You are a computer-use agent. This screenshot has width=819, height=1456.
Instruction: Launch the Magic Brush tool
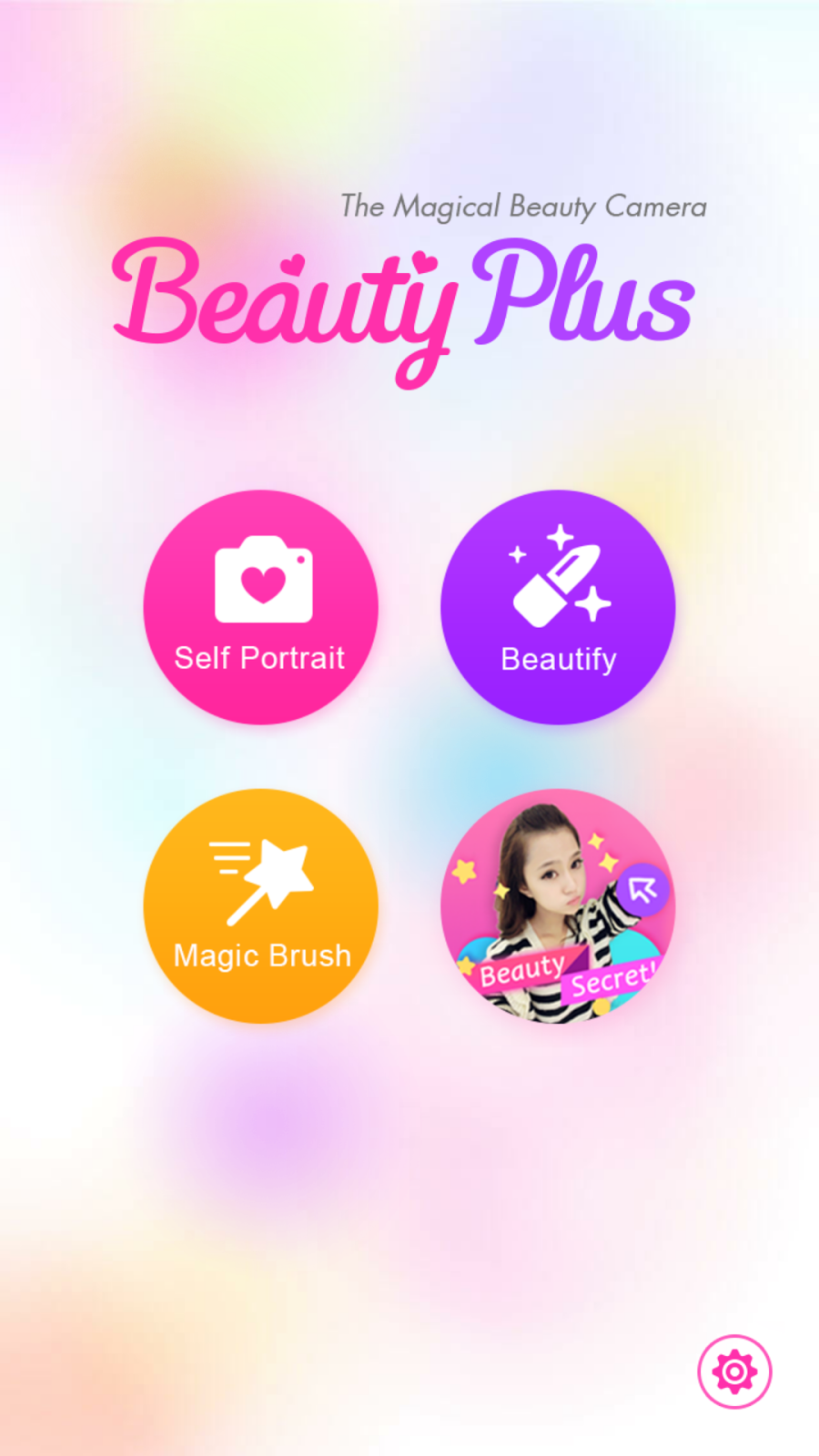(x=261, y=905)
